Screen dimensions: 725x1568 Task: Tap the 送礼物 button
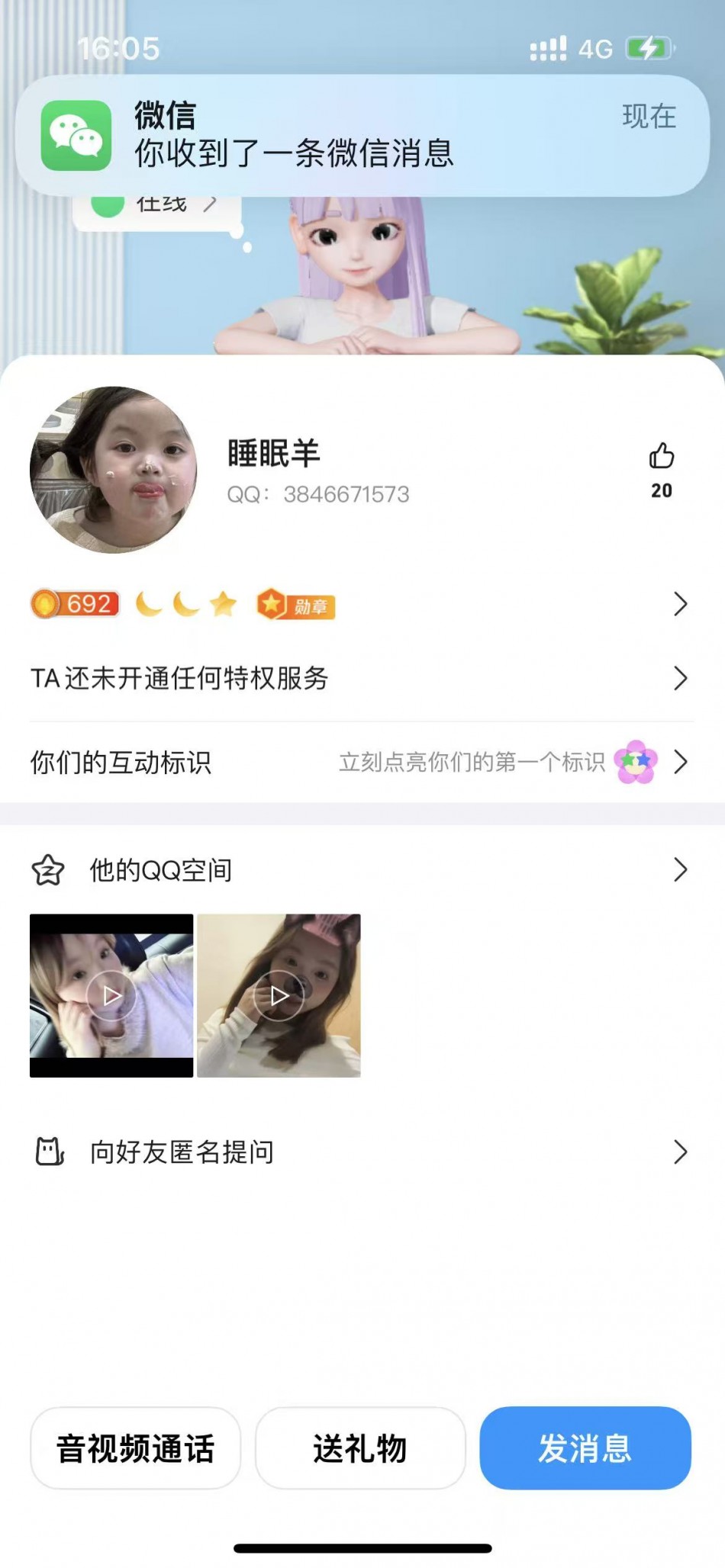click(360, 1448)
